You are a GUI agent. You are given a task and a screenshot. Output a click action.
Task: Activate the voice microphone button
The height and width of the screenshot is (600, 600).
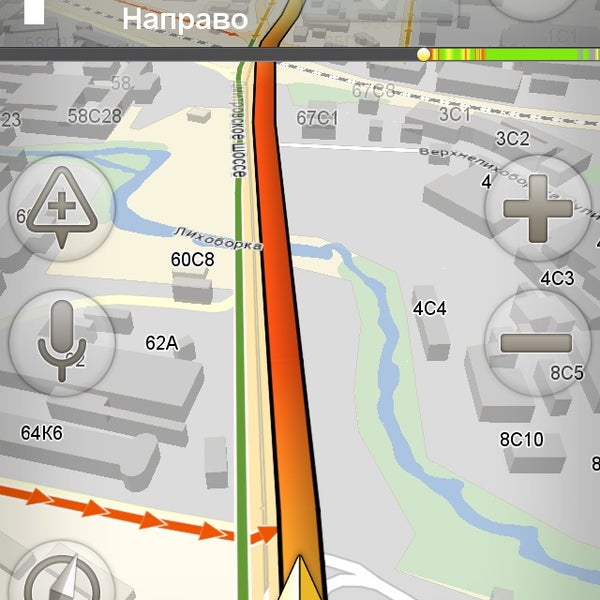(x=62, y=341)
